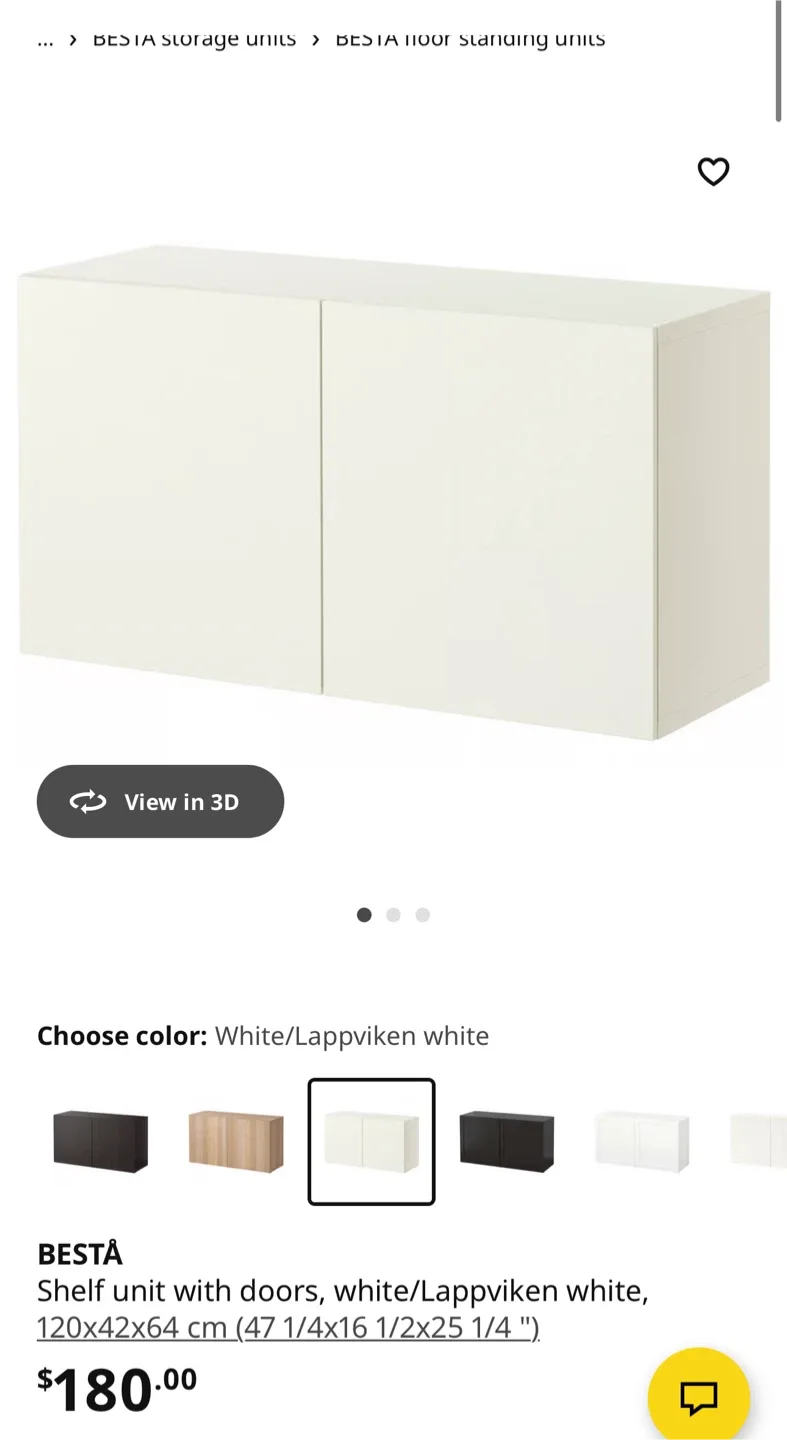Open the View in 3D mode
This screenshot has height=1440, width=787.
coord(160,801)
